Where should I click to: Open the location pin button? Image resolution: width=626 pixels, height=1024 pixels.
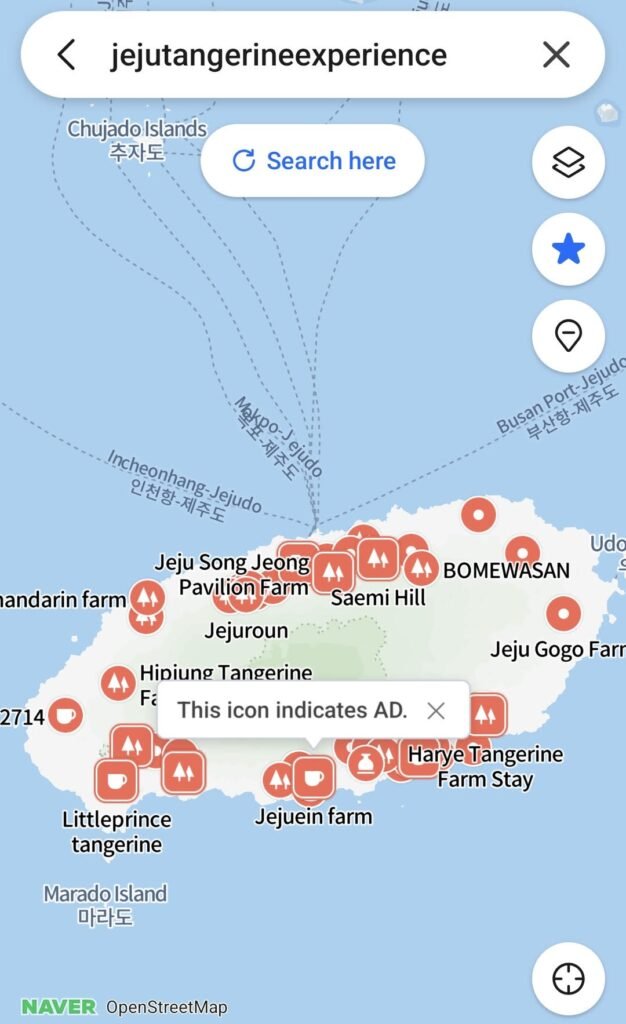coord(568,335)
